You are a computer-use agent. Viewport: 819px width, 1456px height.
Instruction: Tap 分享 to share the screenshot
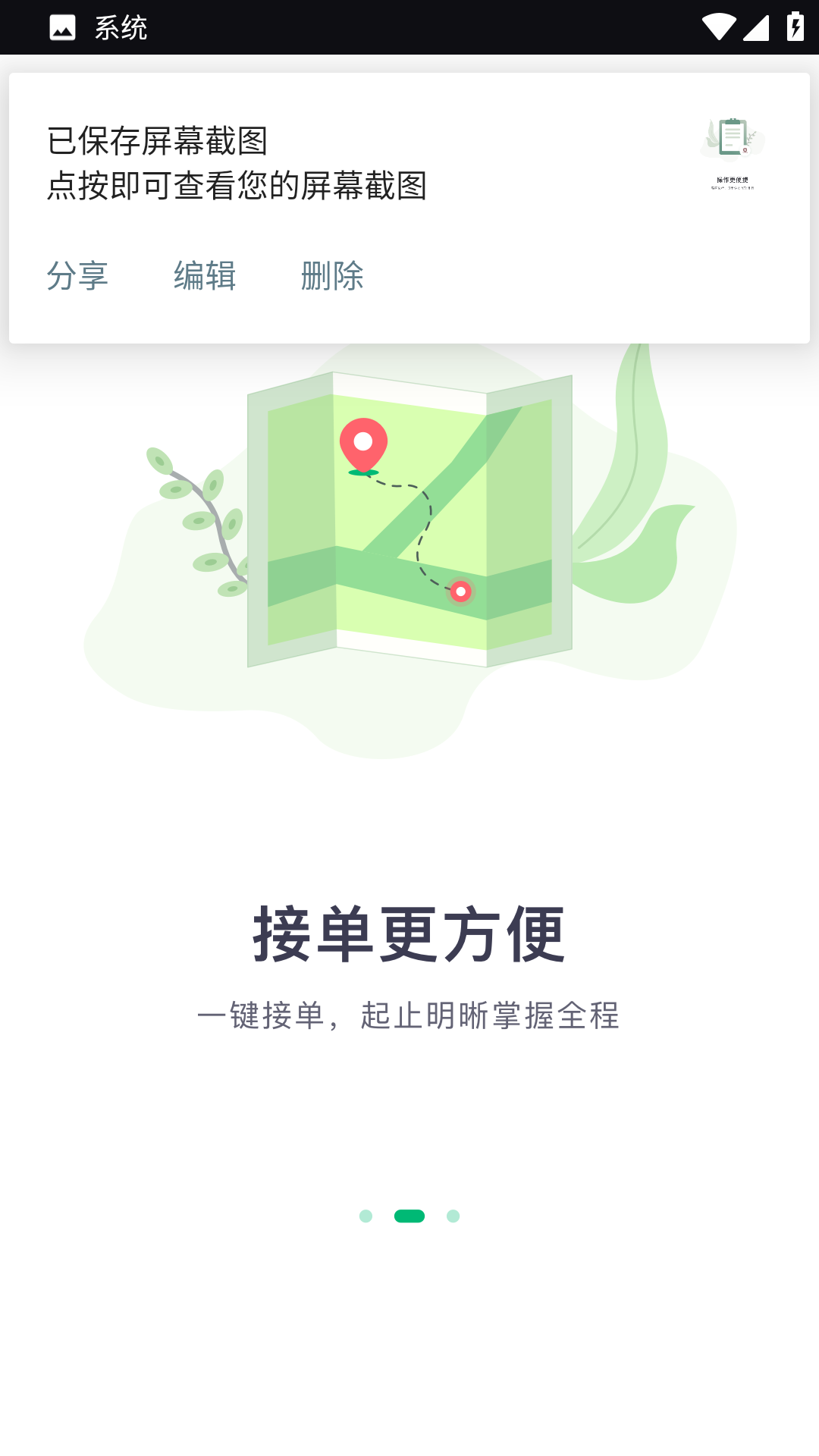tap(77, 276)
